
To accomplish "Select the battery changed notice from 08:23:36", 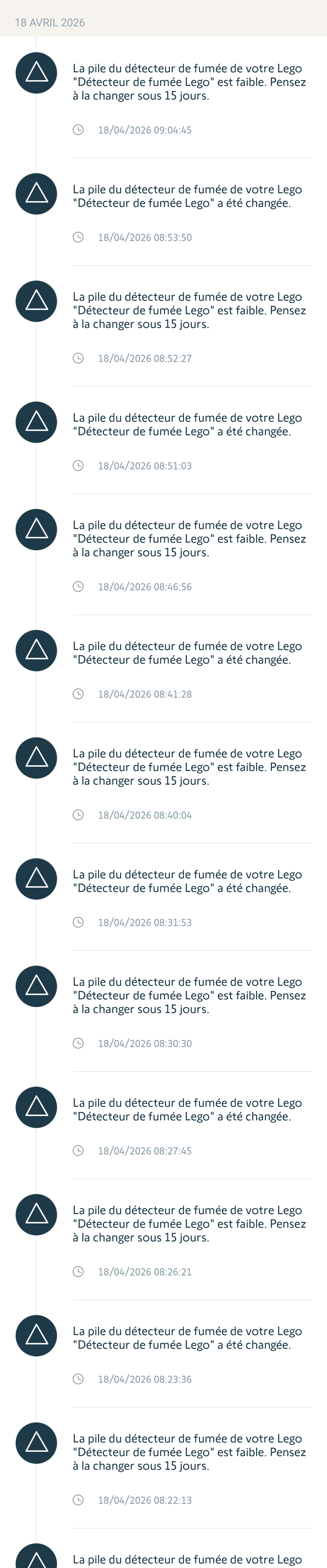I will pos(189,1338).
